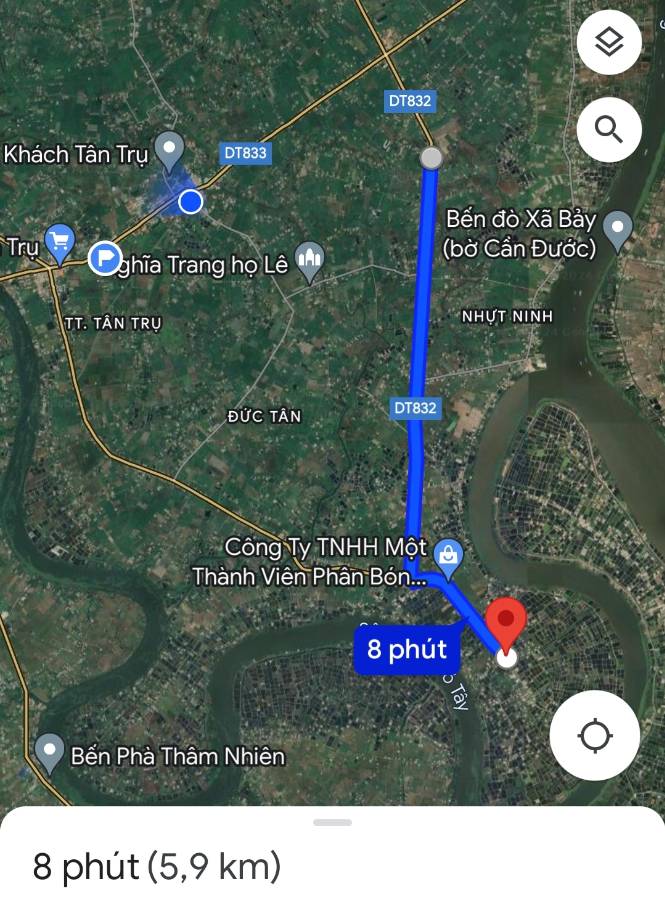Open the Nghĩa Trang họ Lê place marker
The image size is (665, 900).
[311, 261]
